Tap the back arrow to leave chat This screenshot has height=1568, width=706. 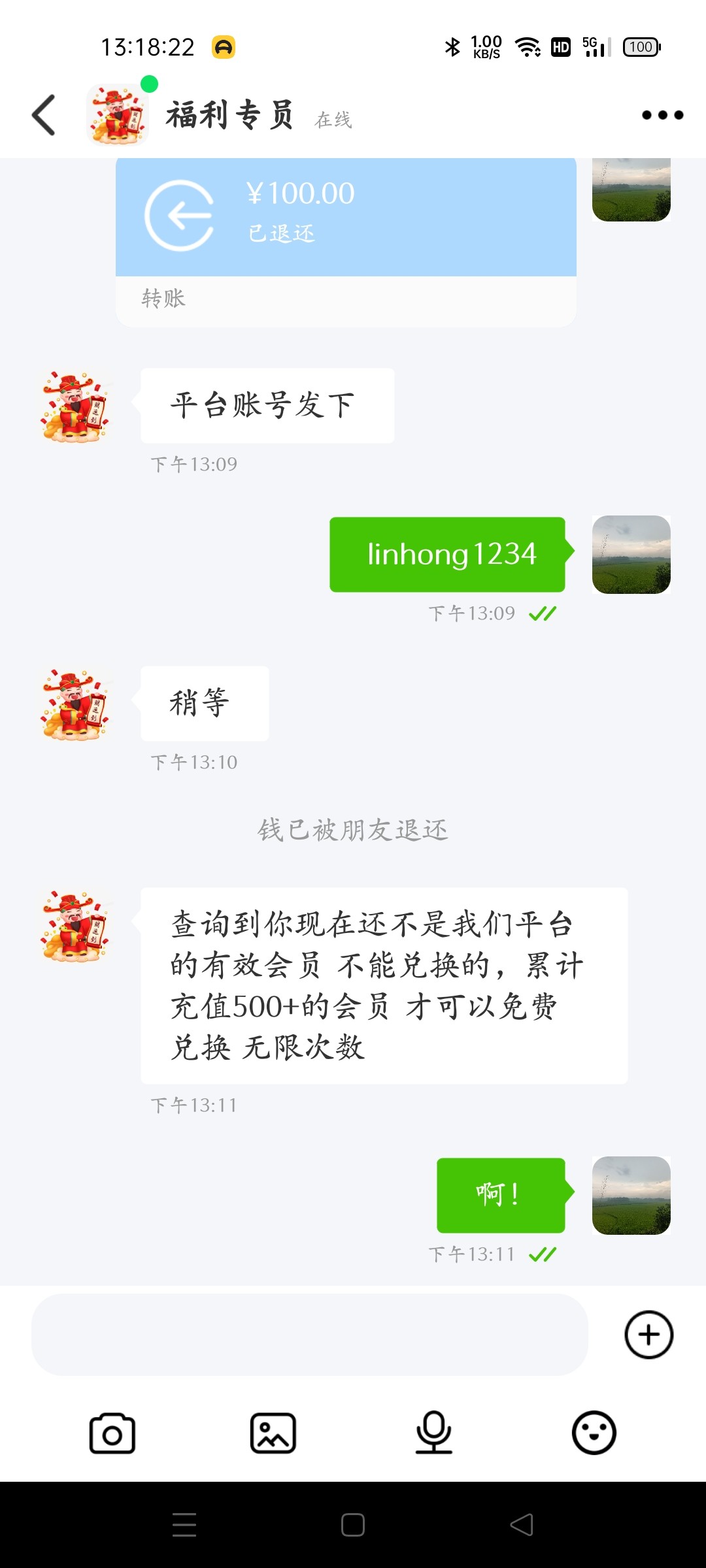click(43, 114)
